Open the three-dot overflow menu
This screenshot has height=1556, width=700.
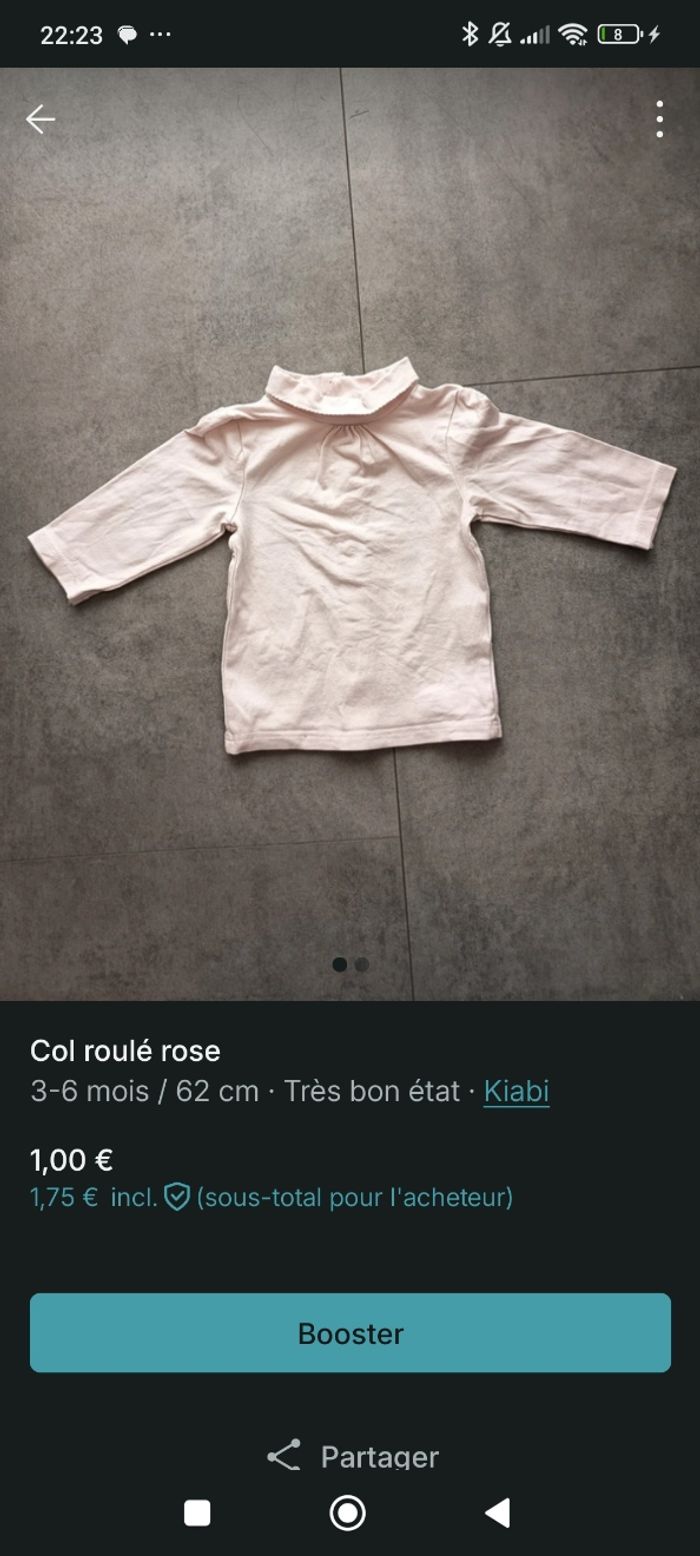tap(659, 119)
